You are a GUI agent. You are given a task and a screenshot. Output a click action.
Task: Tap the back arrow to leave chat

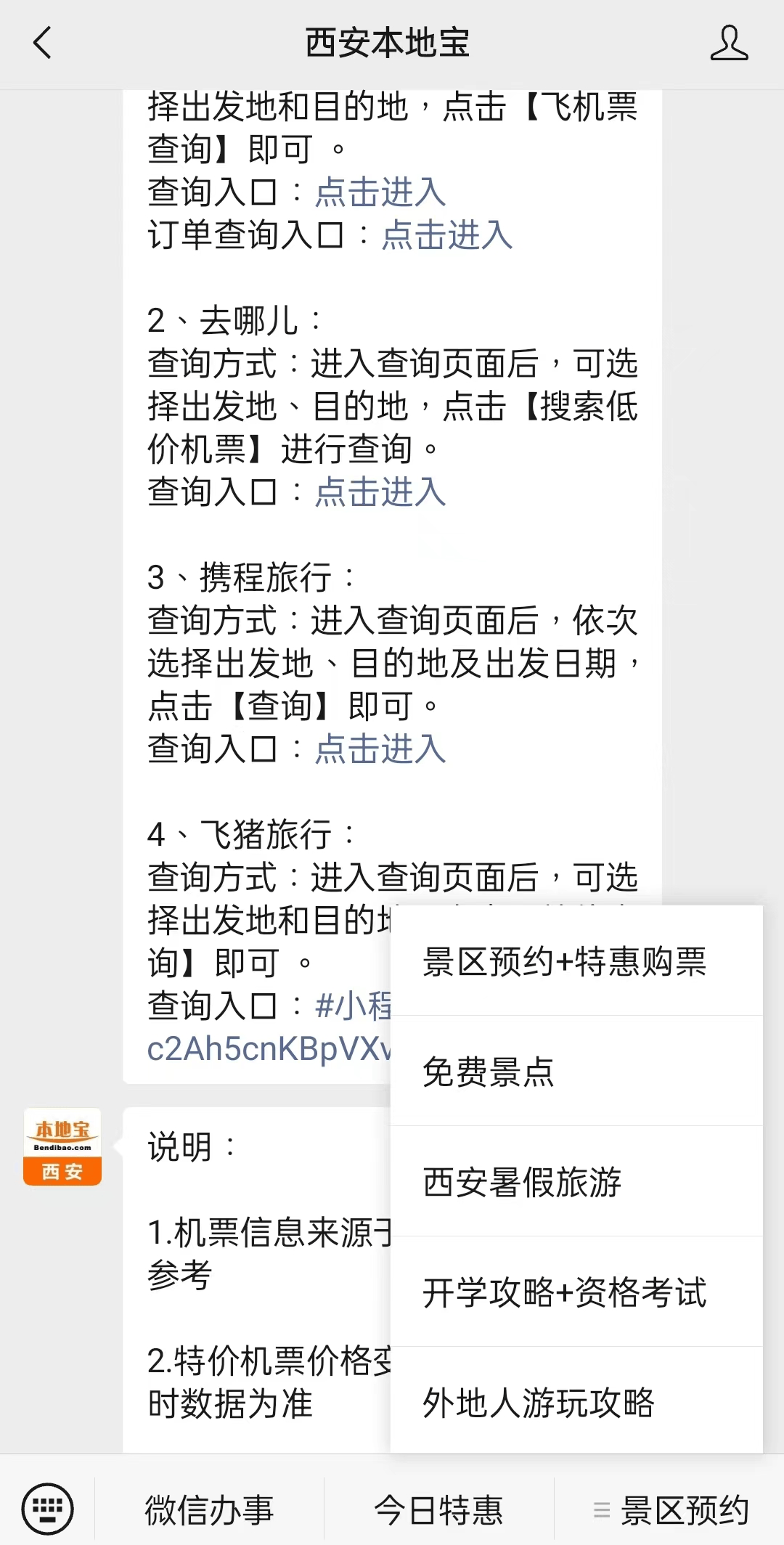pyautogui.click(x=41, y=45)
